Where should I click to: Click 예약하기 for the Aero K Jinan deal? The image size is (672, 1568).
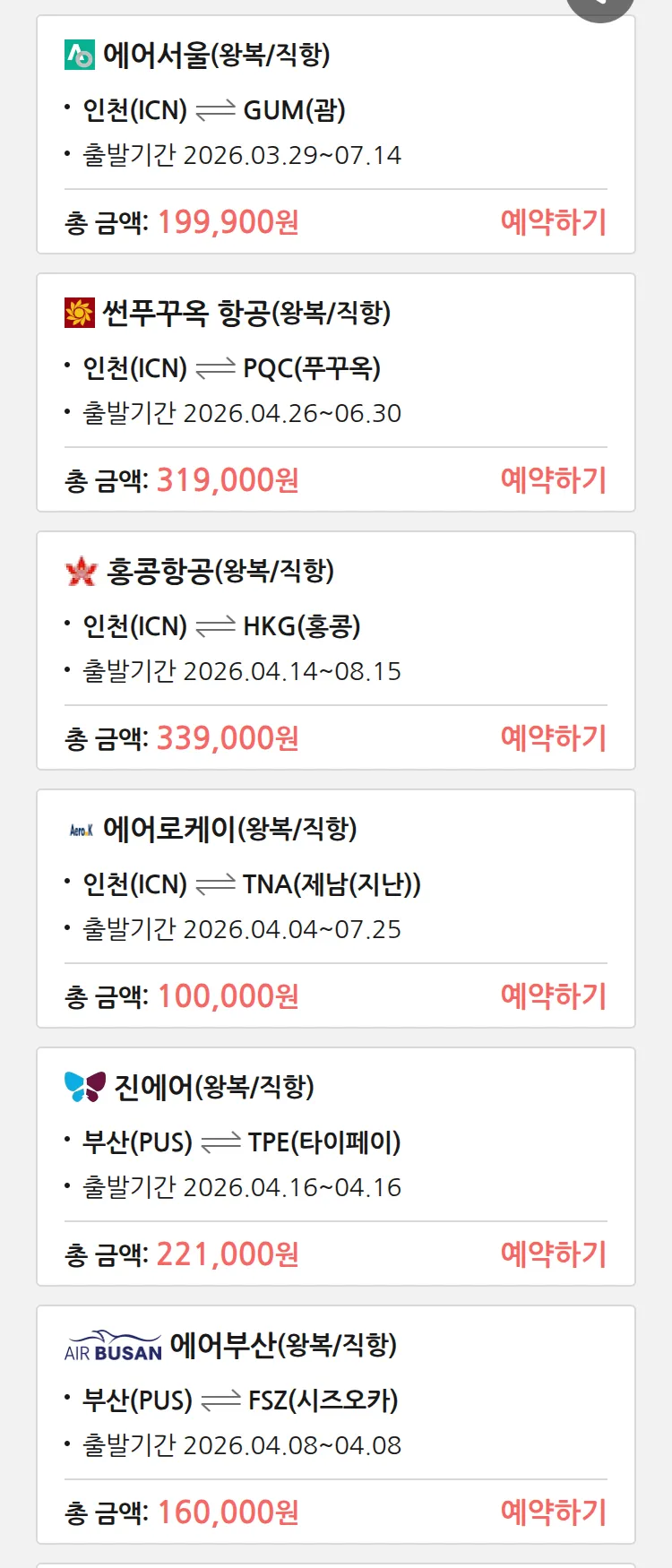(x=554, y=995)
